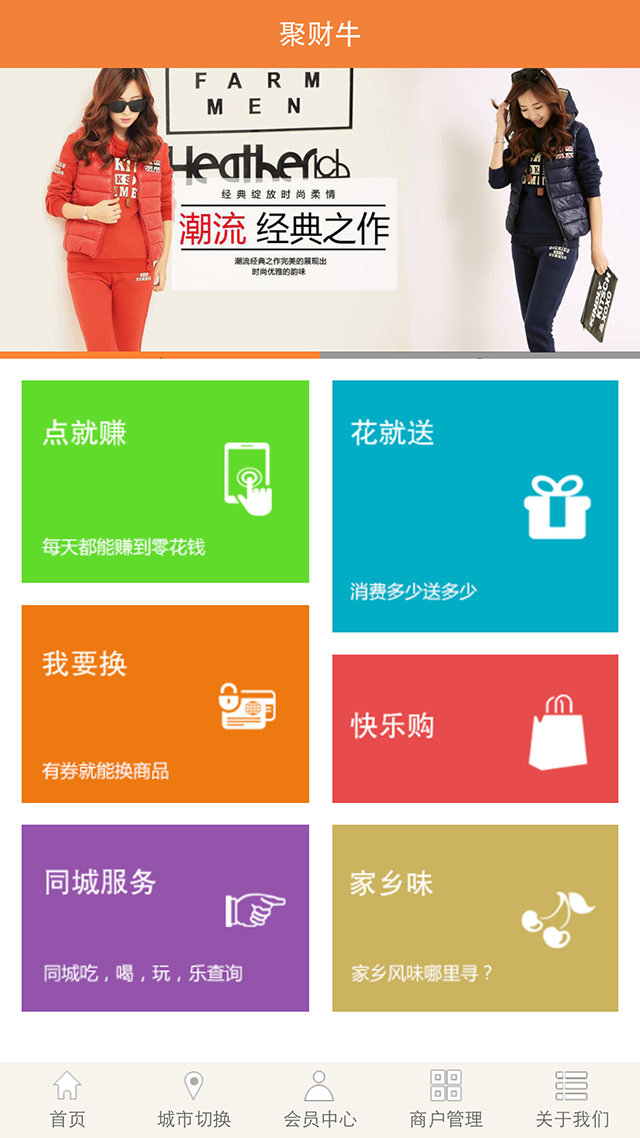Open 同城服务 local services

pyautogui.click(x=165, y=917)
